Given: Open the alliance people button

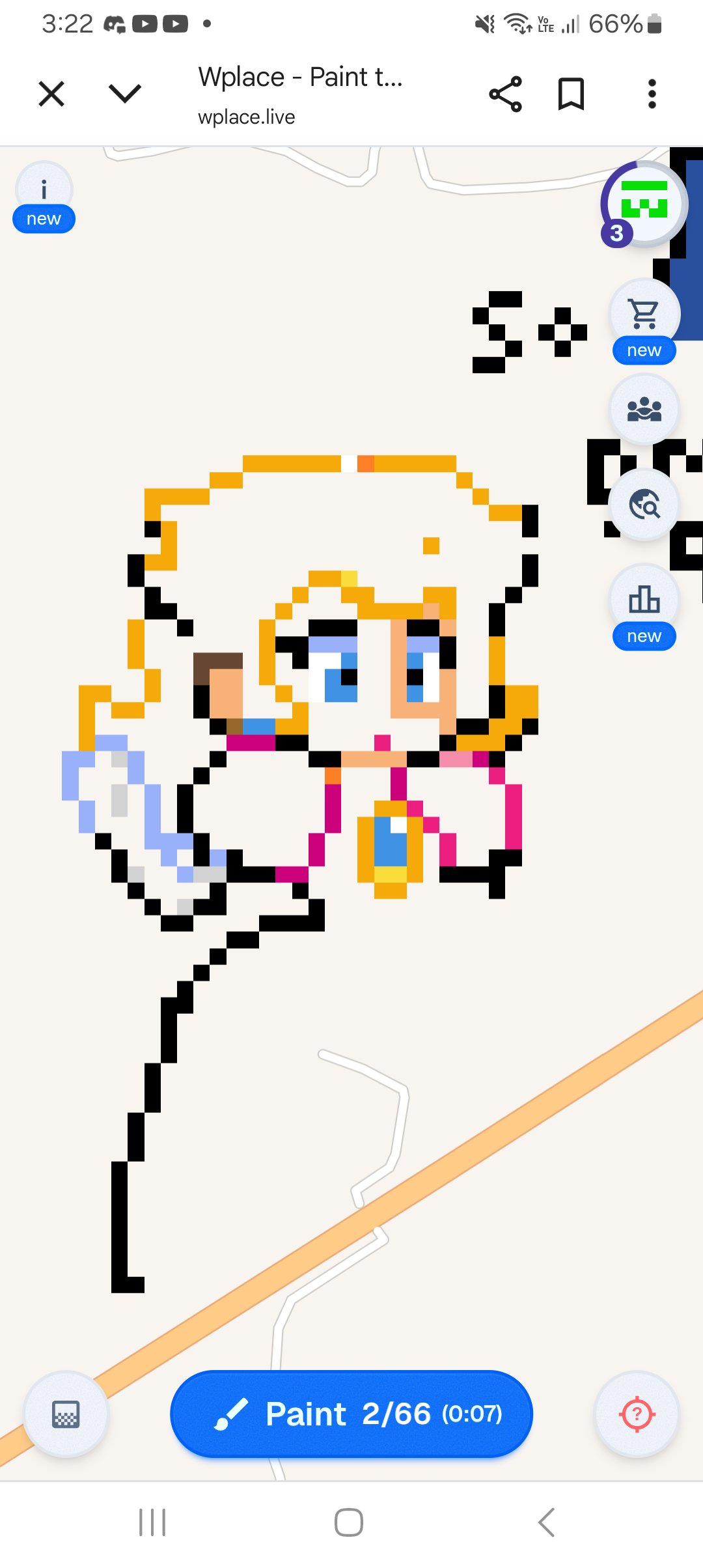Looking at the screenshot, I should pos(644,410).
